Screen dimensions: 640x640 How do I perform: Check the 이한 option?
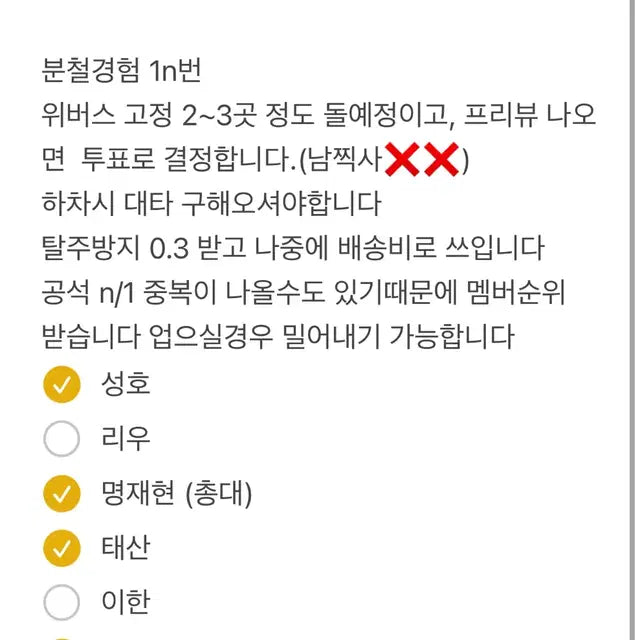click(x=62, y=602)
